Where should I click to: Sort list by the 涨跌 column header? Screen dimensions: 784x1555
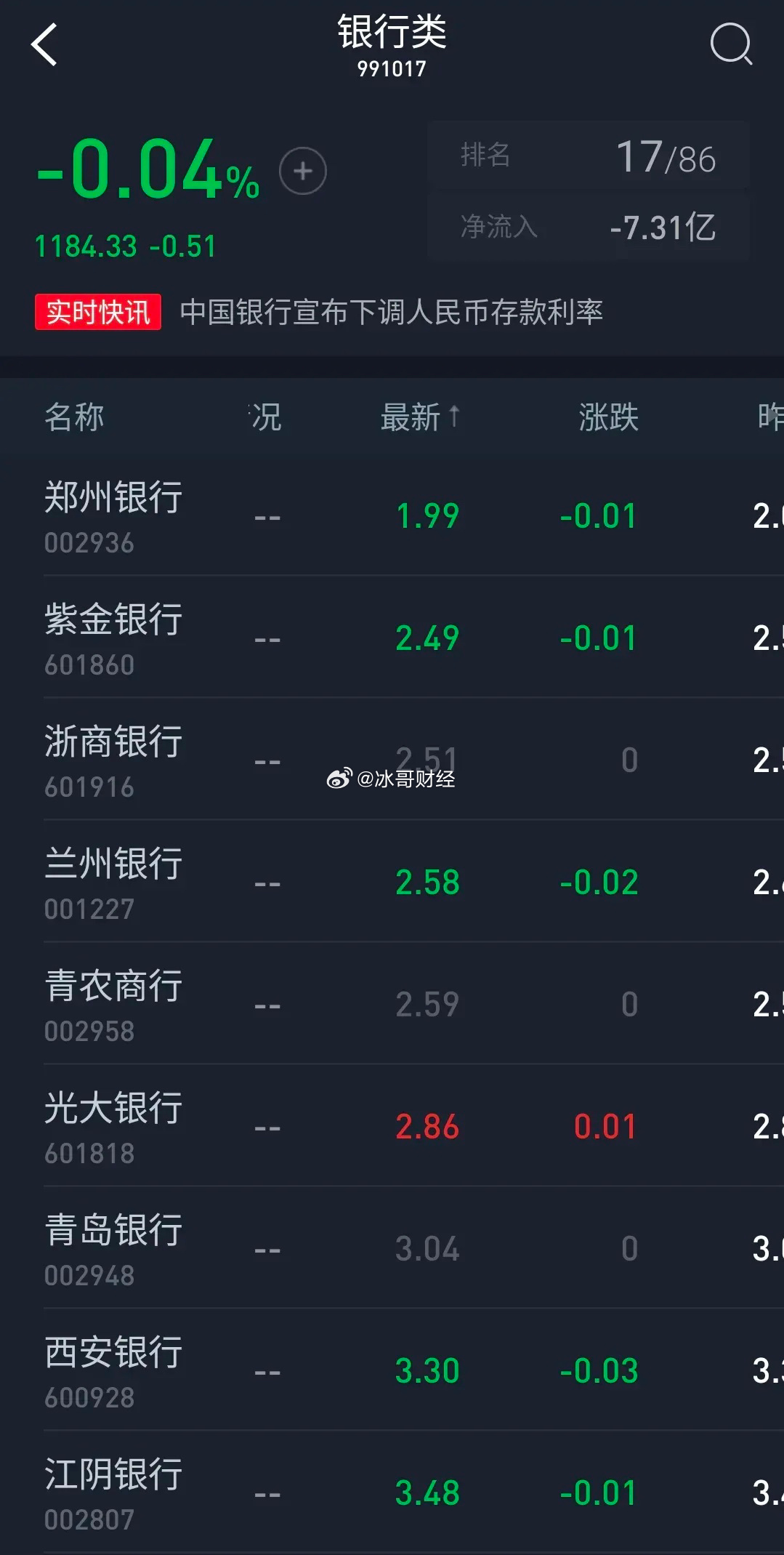(608, 417)
